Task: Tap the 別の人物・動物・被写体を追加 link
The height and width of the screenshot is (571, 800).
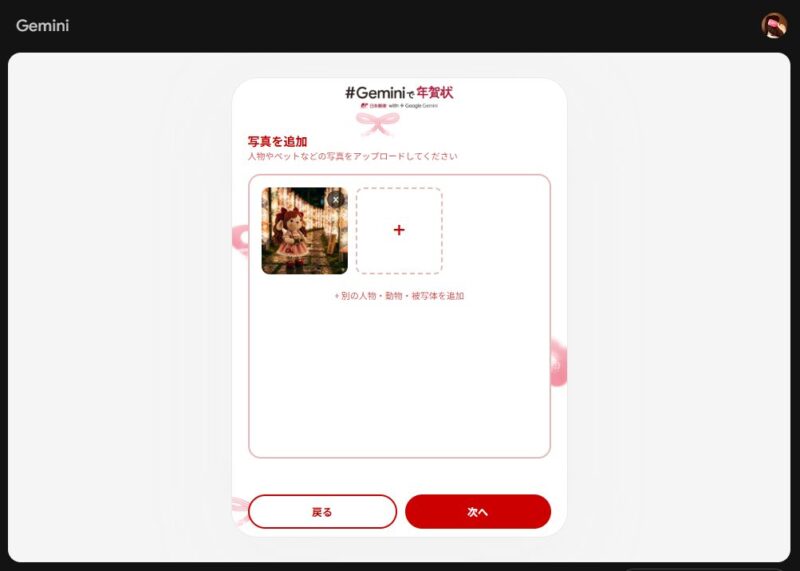Action: coord(399,296)
